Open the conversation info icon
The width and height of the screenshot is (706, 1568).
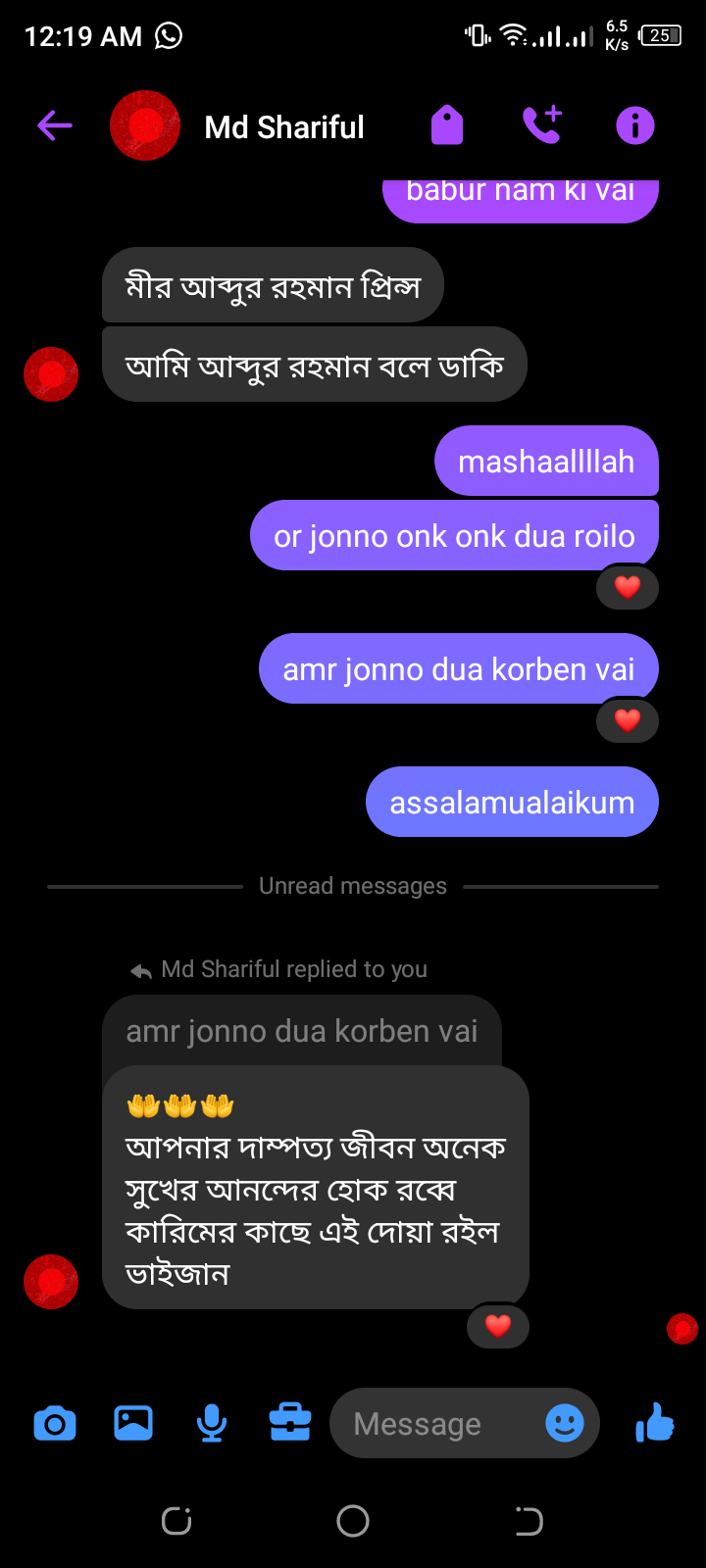pyautogui.click(x=634, y=125)
